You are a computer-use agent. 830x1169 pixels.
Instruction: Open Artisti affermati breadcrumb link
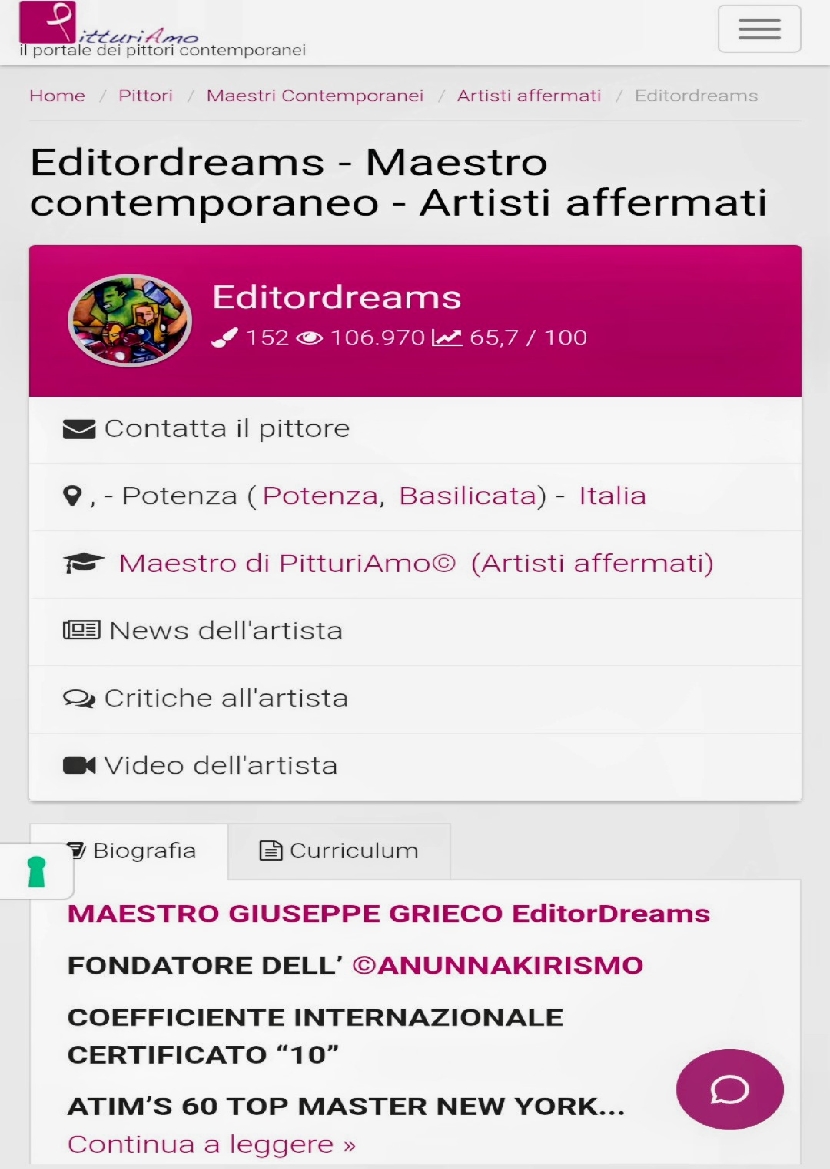click(x=529, y=96)
